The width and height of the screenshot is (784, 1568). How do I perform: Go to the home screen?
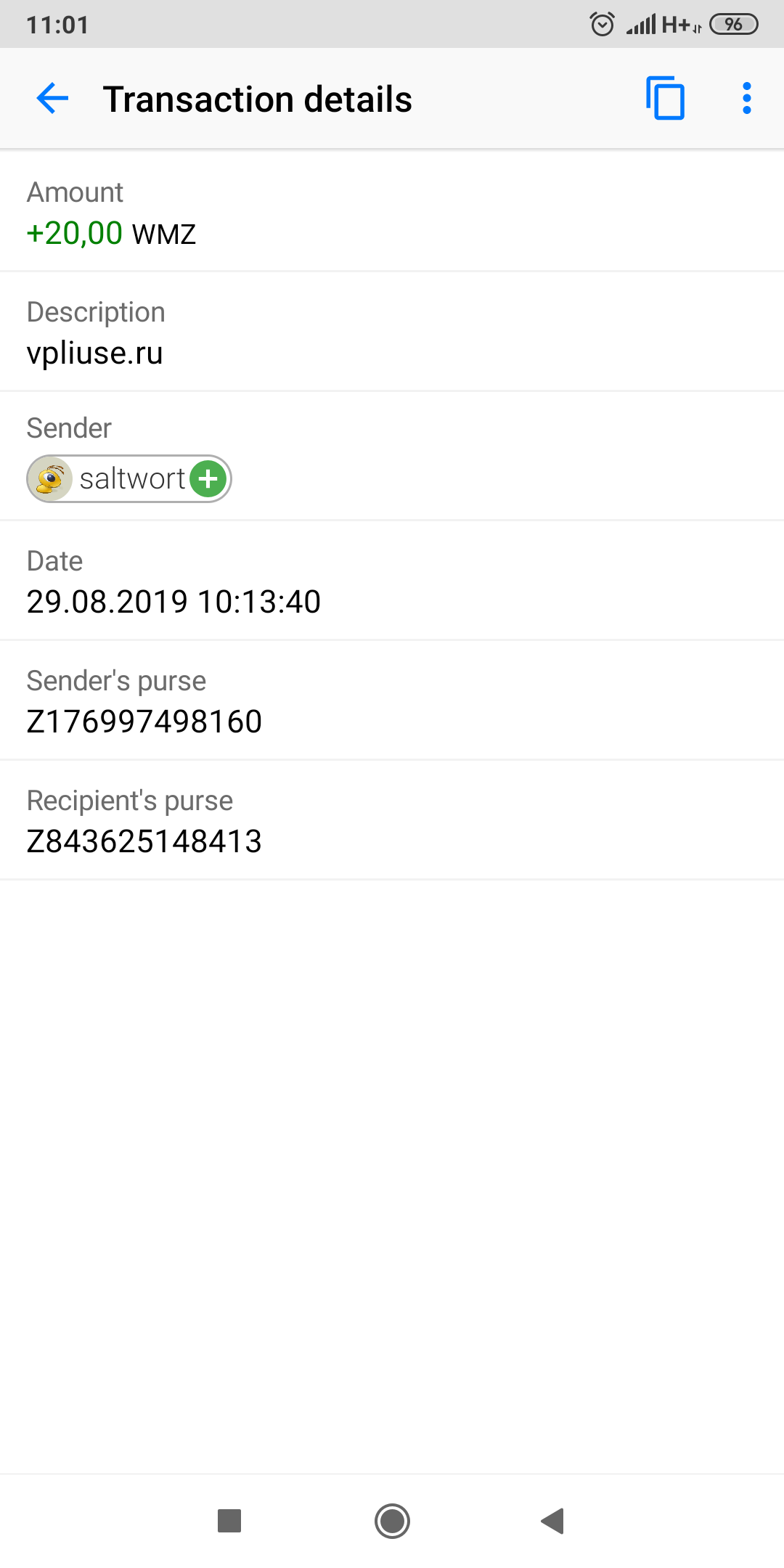coord(392,1521)
